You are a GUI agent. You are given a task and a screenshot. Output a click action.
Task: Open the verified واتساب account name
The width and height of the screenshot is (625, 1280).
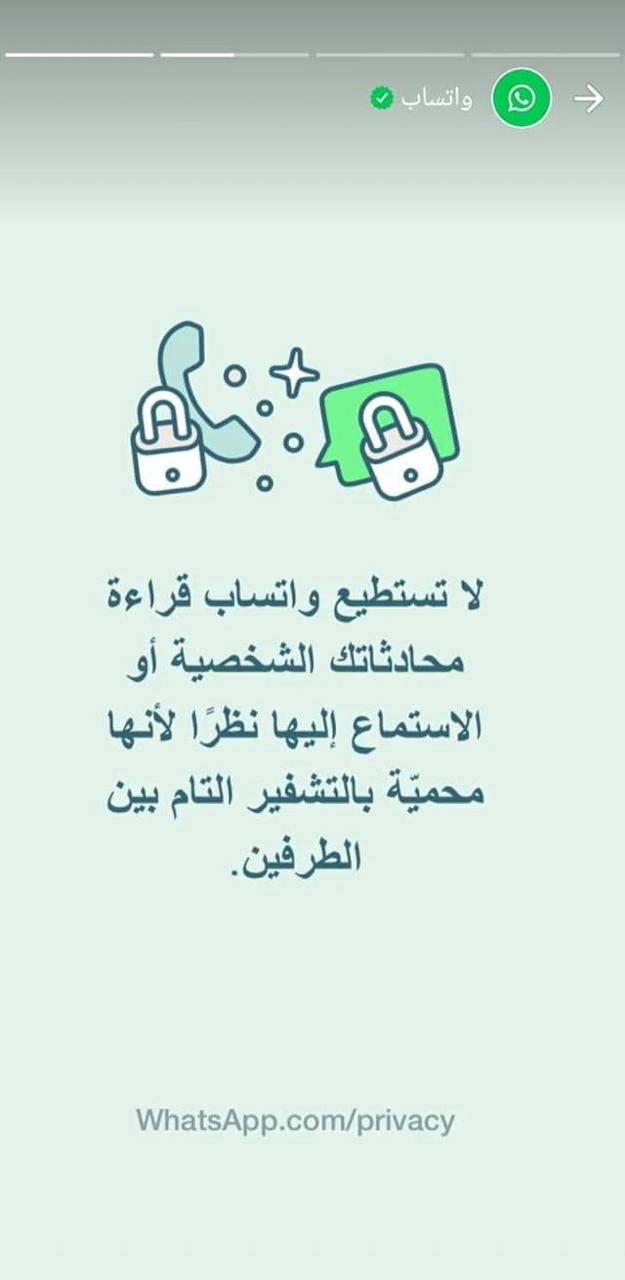(x=436, y=99)
